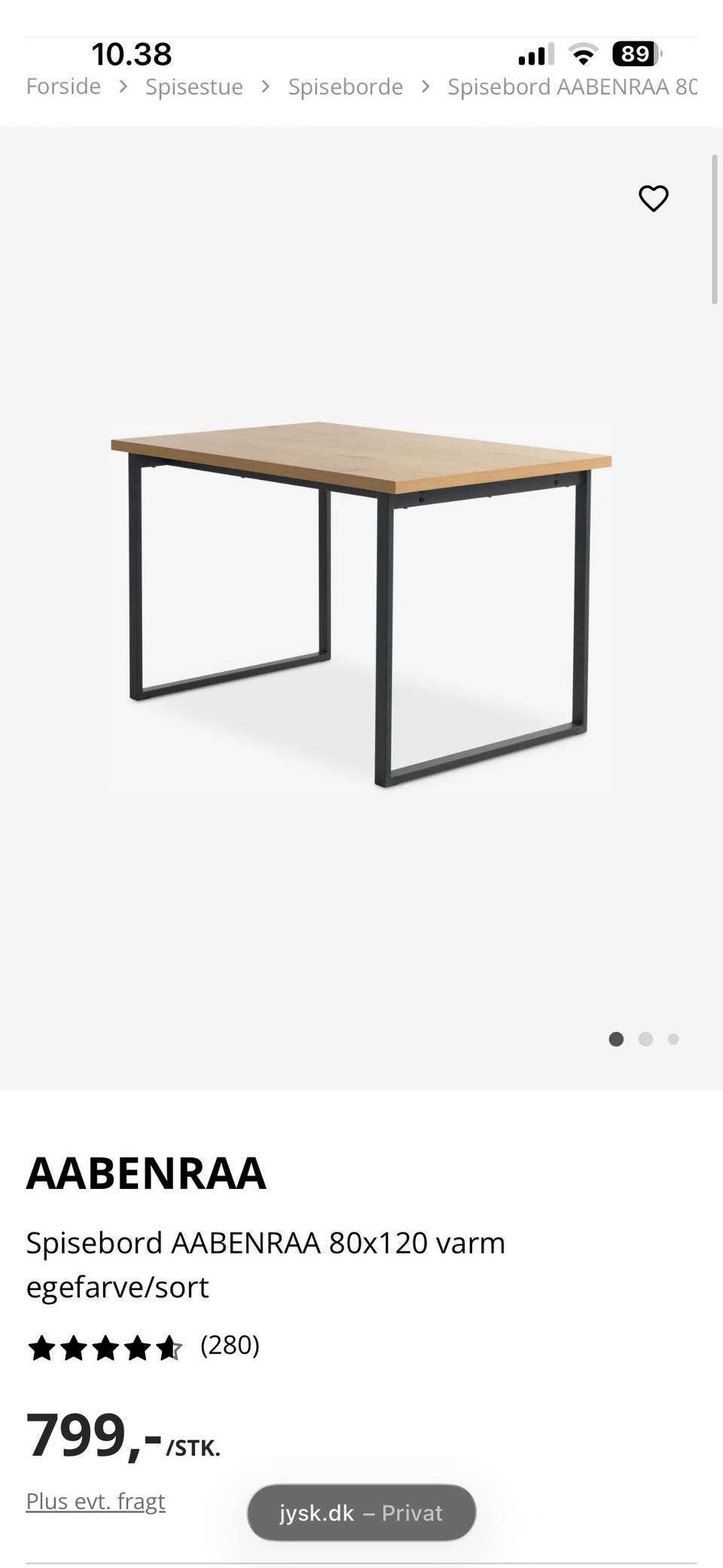View the 280 star rating reviews
This screenshot has width=723, height=1568.
(x=143, y=1345)
